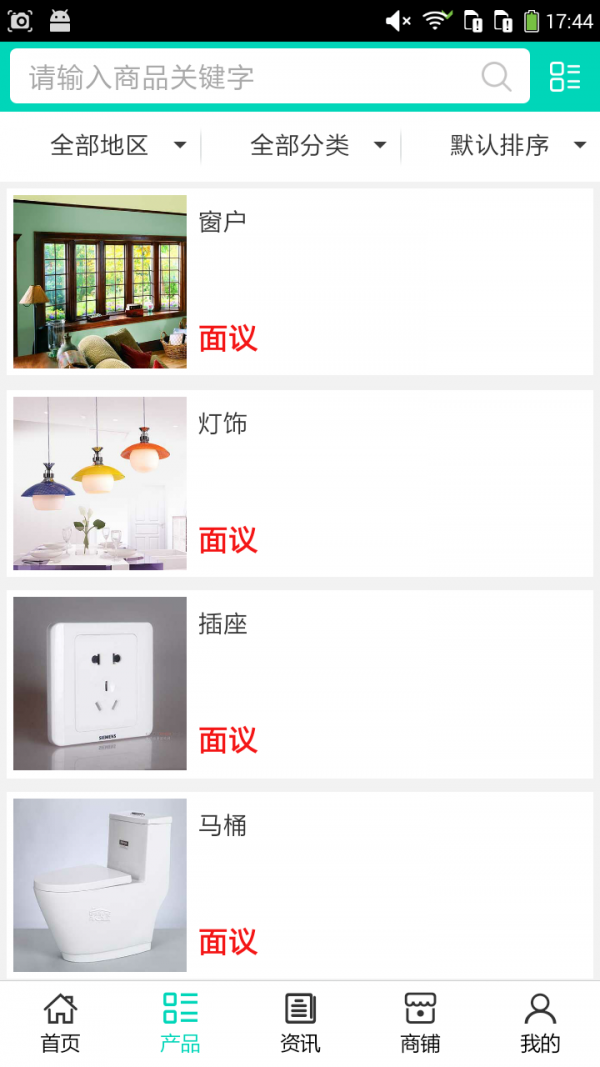Open the category list icon
Screen dimensions: 600x1067
pos(564,77)
